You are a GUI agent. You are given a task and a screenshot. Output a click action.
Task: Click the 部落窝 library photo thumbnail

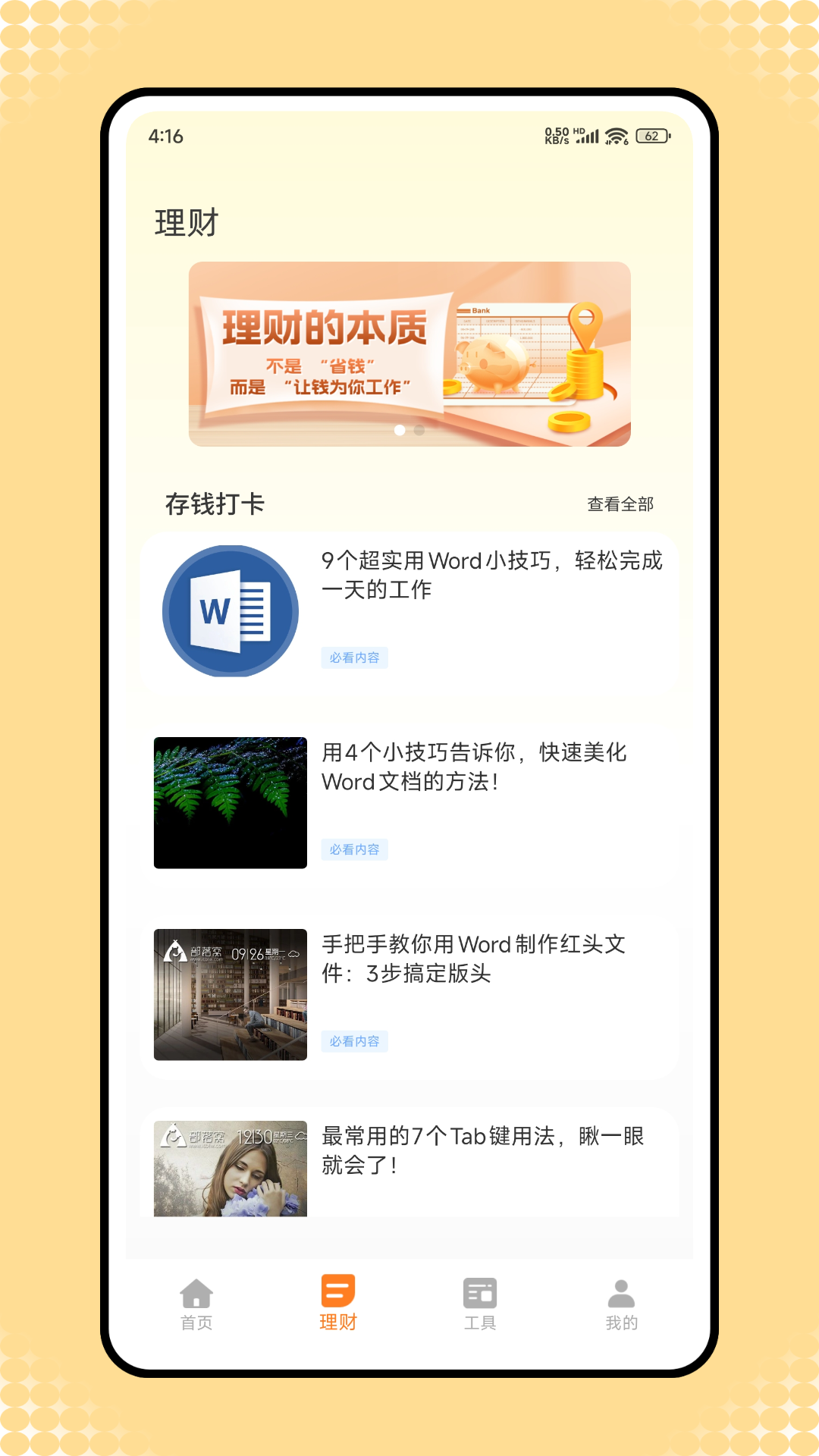[x=230, y=994]
